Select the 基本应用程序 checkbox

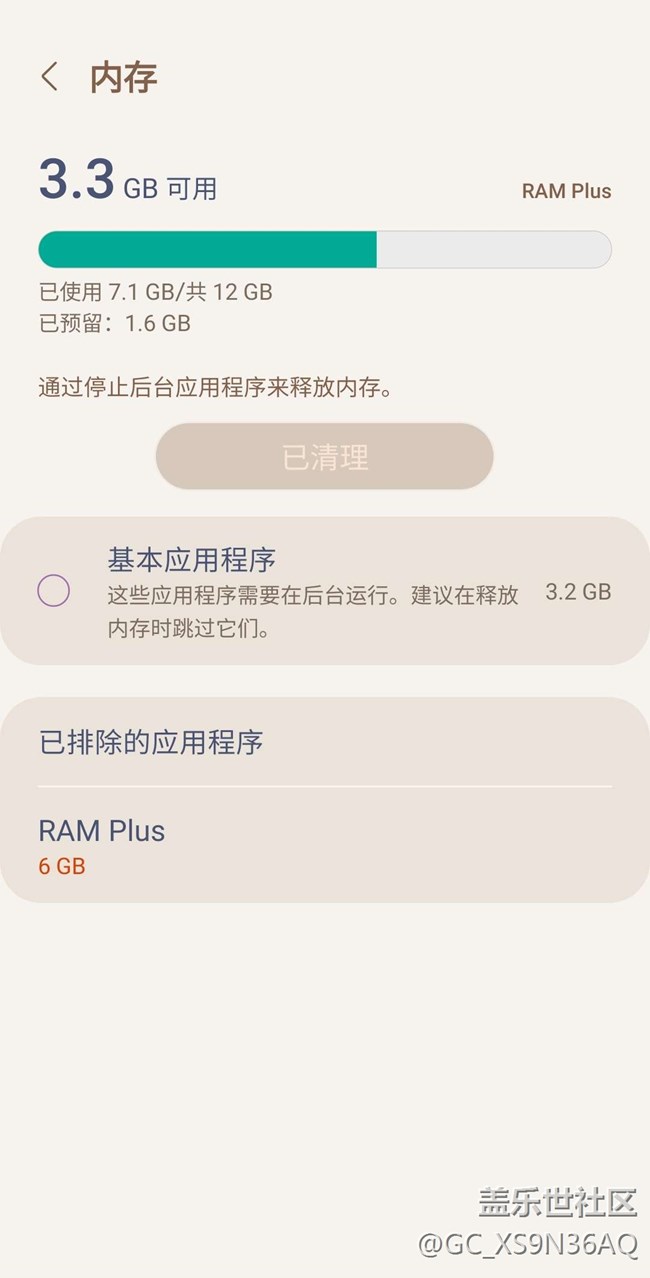54,591
